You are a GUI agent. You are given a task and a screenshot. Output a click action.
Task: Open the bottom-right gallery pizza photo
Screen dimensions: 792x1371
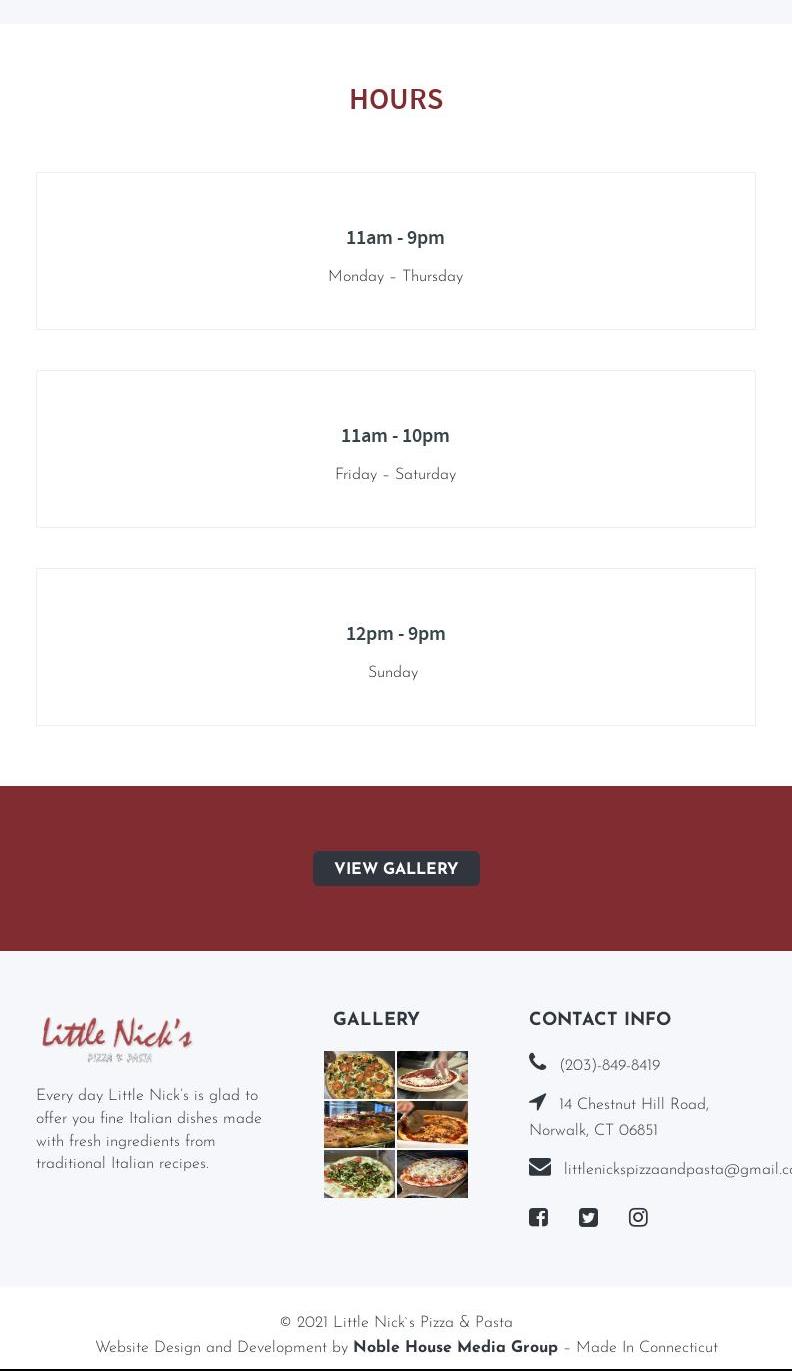[432, 1174]
